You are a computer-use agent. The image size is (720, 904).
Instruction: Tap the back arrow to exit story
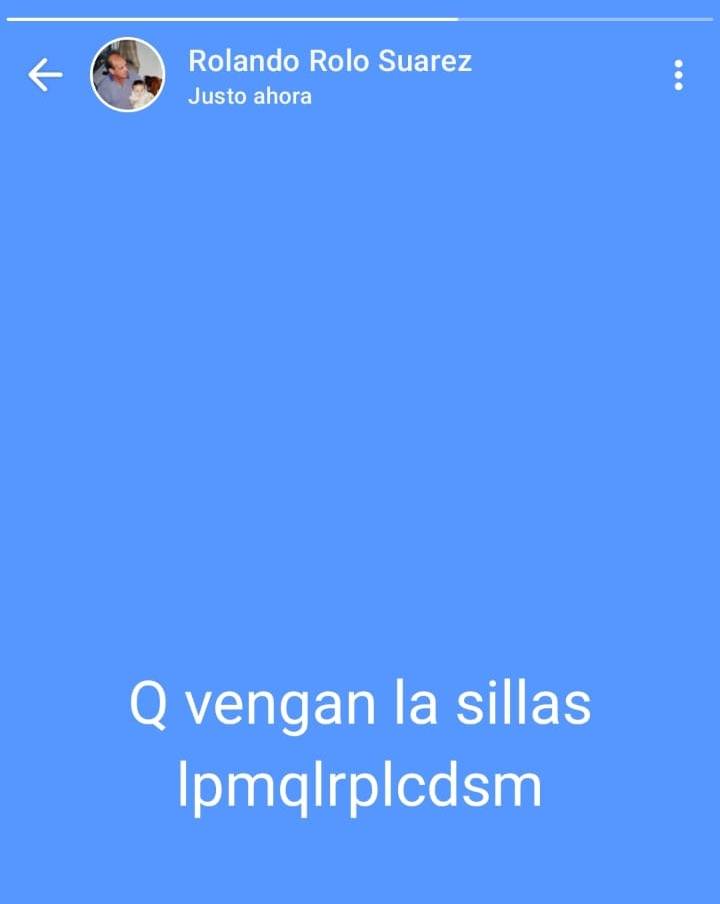[45, 75]
